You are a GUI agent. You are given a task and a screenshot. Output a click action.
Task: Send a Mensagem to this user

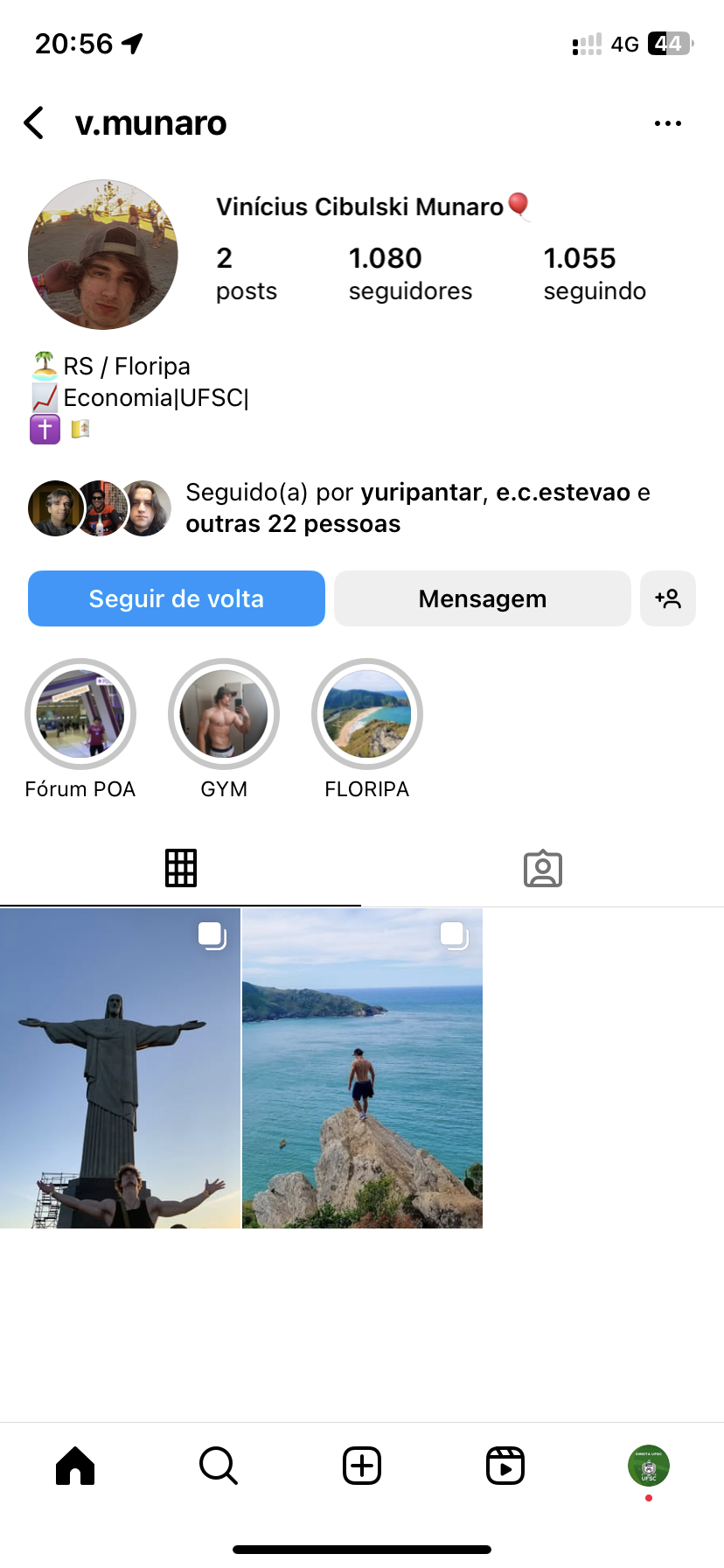tap(482, 598)
